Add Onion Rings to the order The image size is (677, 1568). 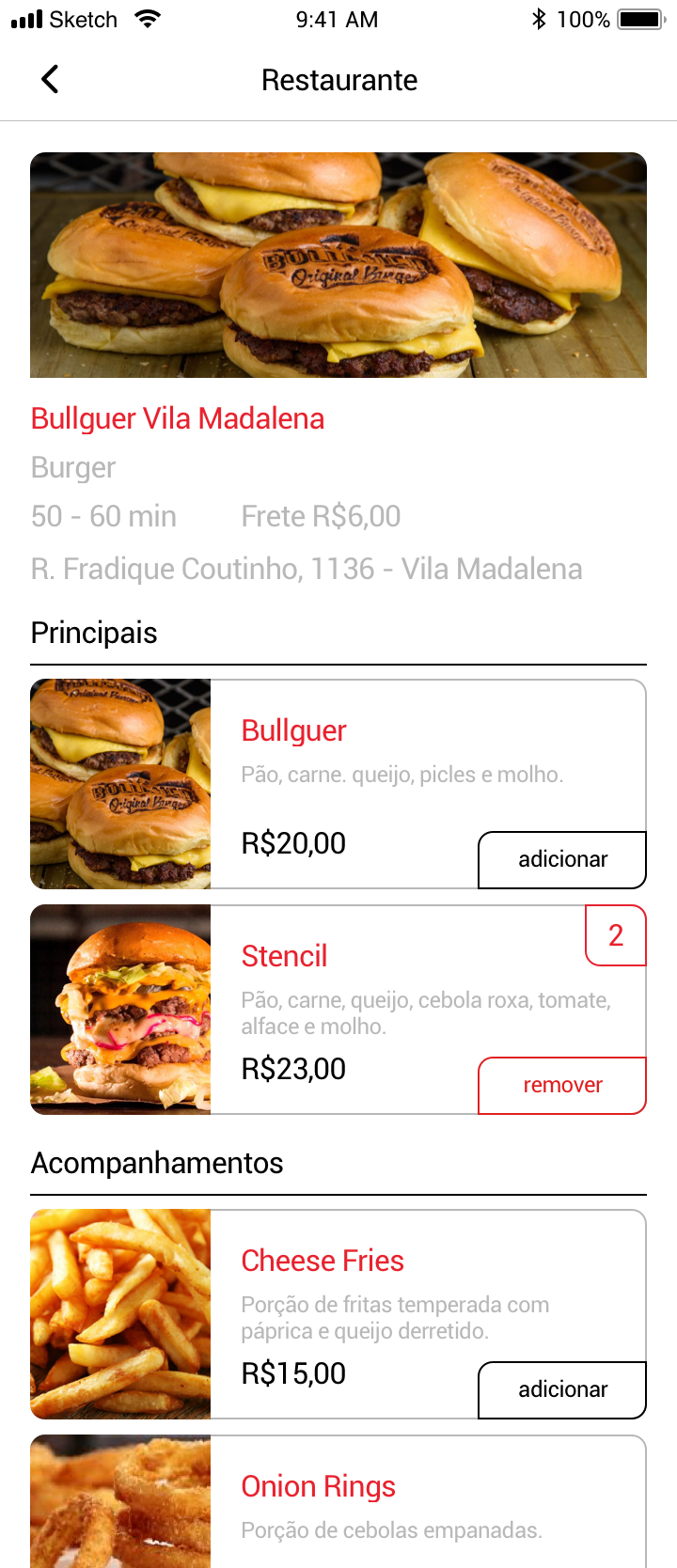click(x=338, y=1502)
